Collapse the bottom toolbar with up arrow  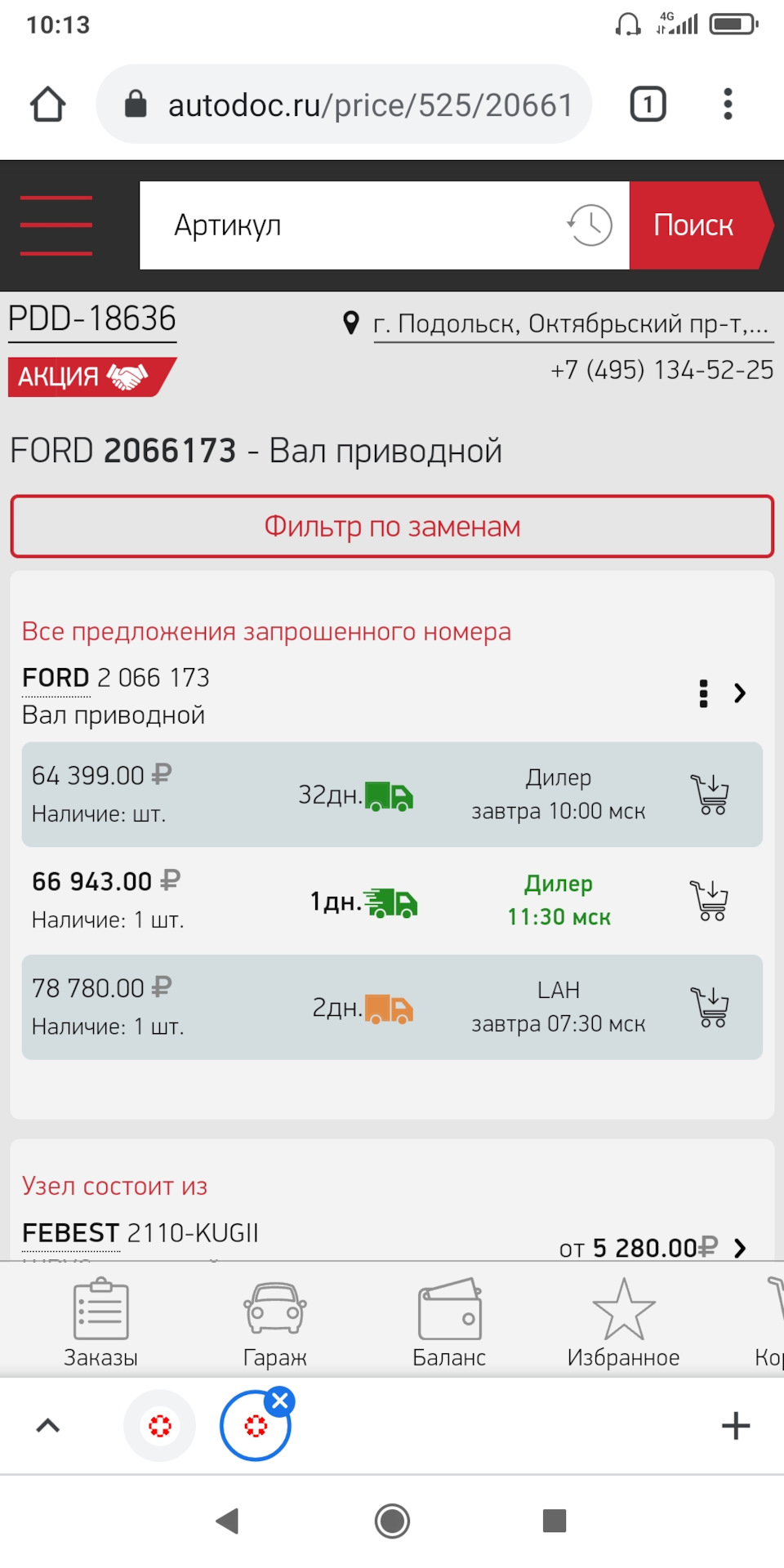(x=47, y=1426)
